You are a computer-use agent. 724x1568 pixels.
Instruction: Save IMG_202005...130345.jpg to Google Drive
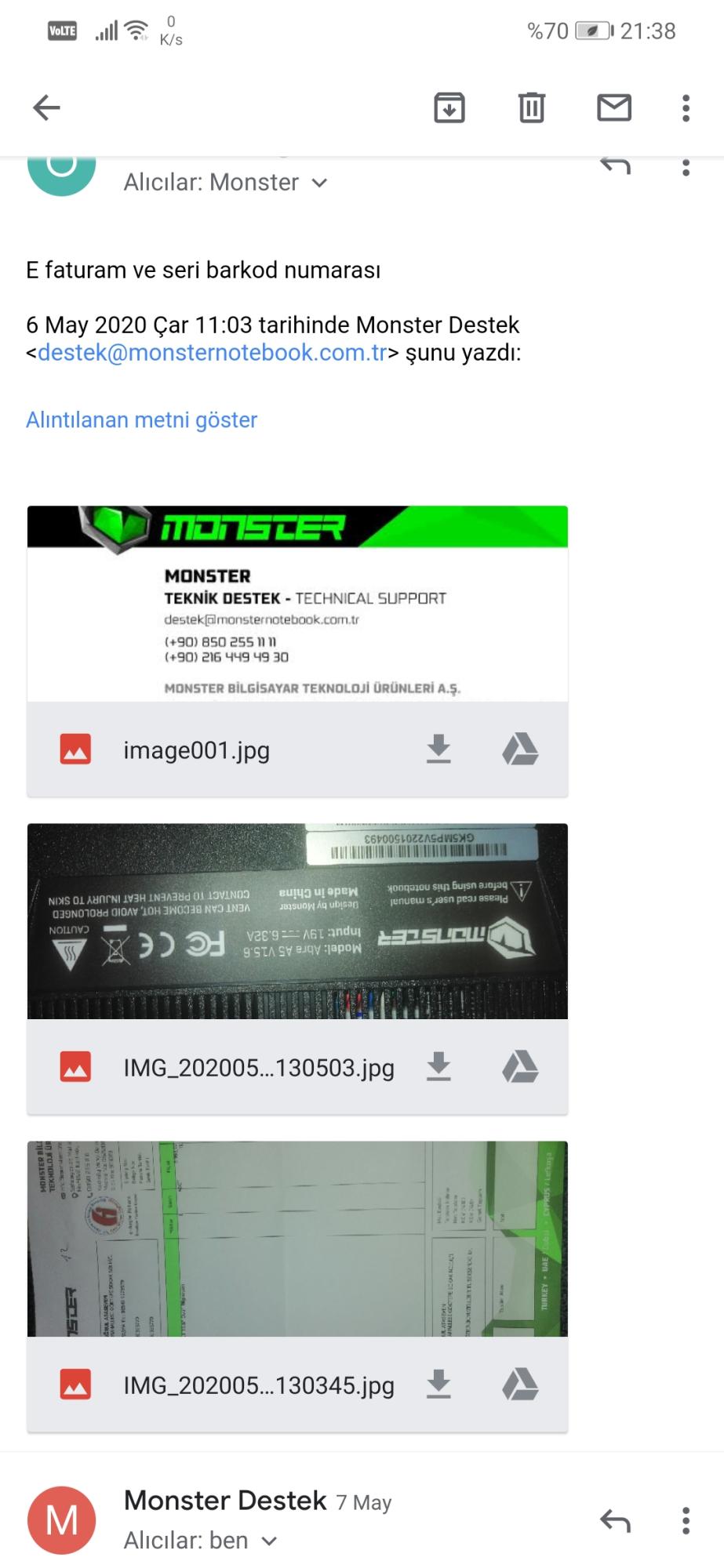click(520, 1385)
